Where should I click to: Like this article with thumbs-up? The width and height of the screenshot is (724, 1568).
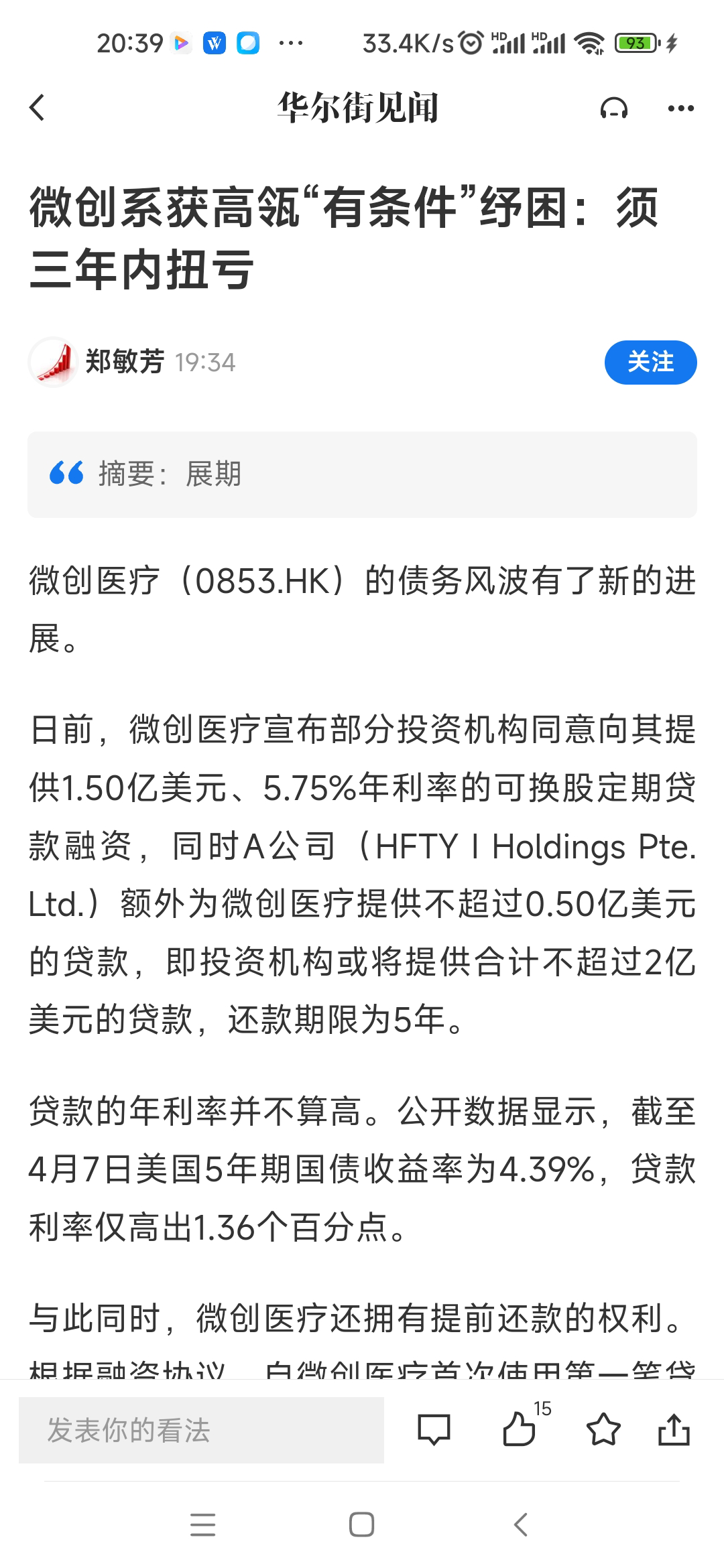[x=520, y=1431]
